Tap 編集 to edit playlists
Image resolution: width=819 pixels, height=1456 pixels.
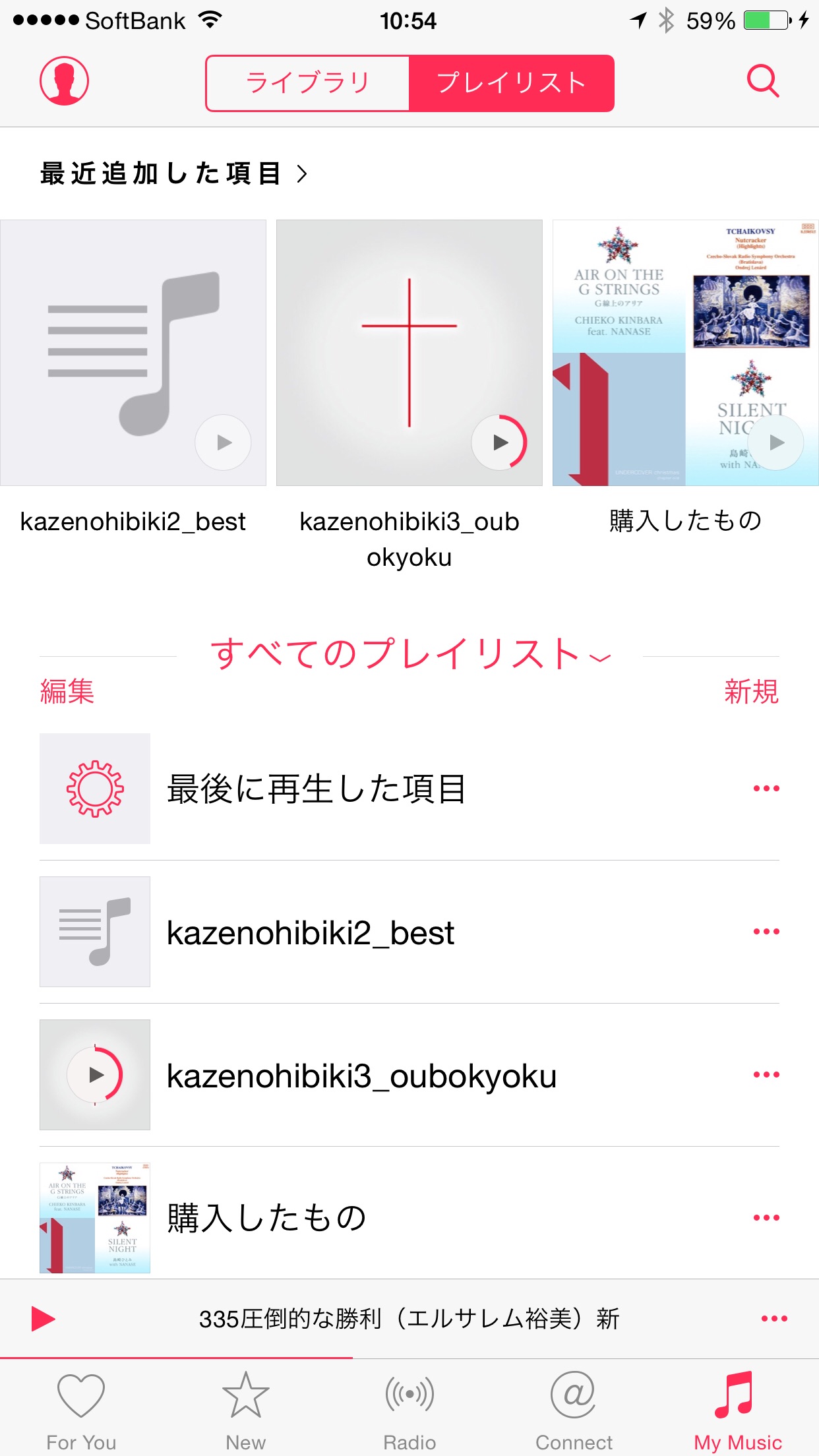click(67, 692)
